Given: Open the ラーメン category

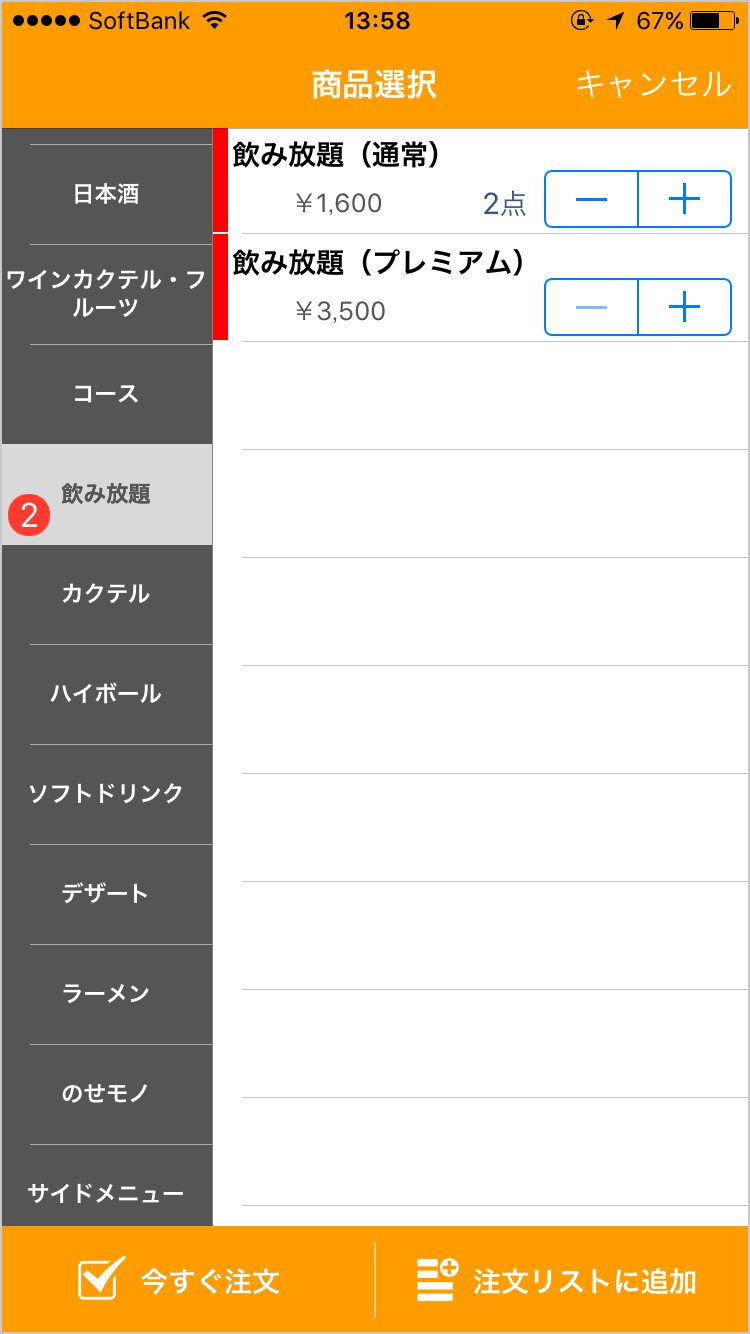Looking at the screenshot, I should pos(106,994).
